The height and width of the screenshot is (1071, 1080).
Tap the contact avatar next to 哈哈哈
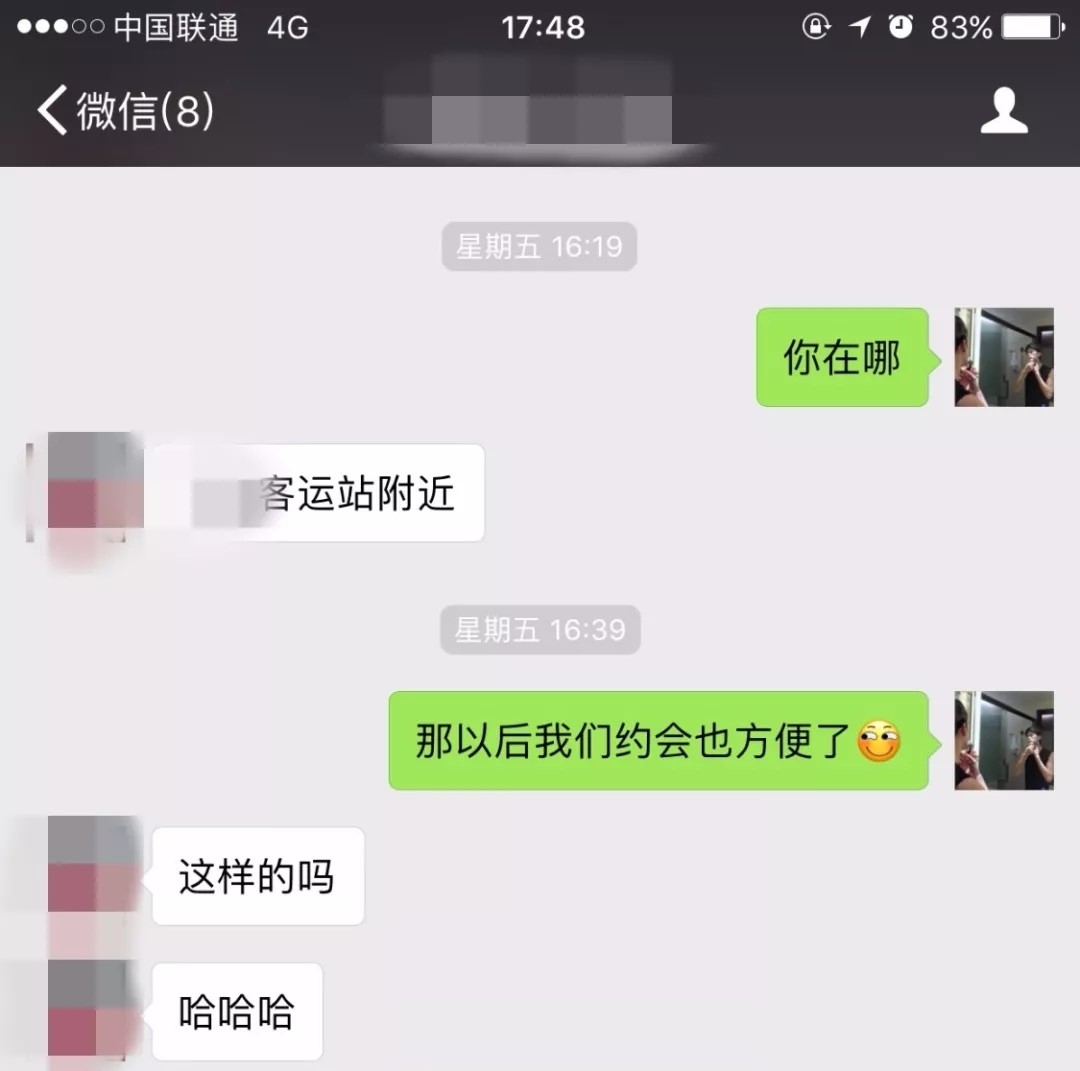[95, 1008]
